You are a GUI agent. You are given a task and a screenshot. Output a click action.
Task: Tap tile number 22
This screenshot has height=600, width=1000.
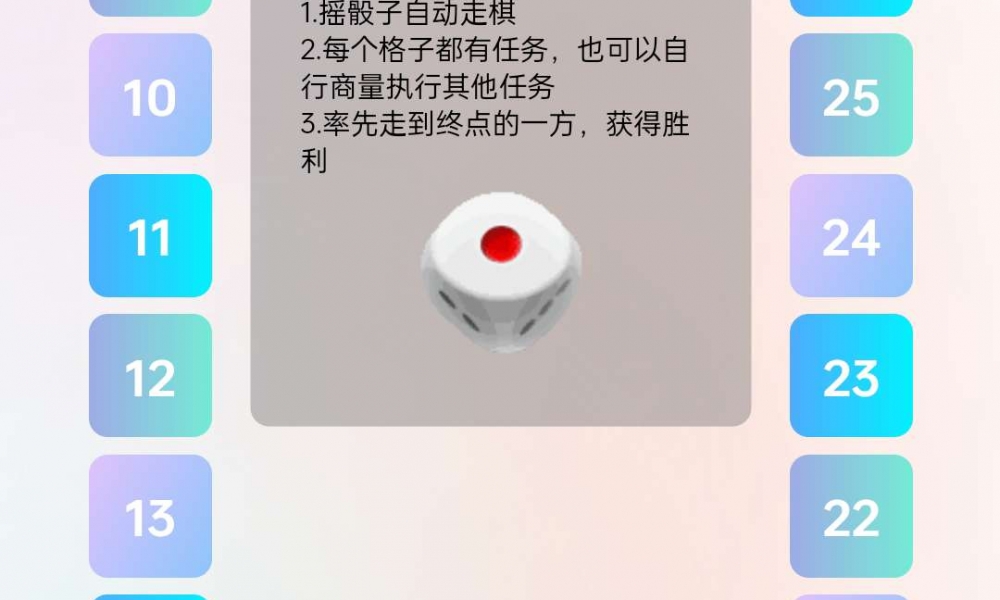pyautogui.click(x=851, y=516)
